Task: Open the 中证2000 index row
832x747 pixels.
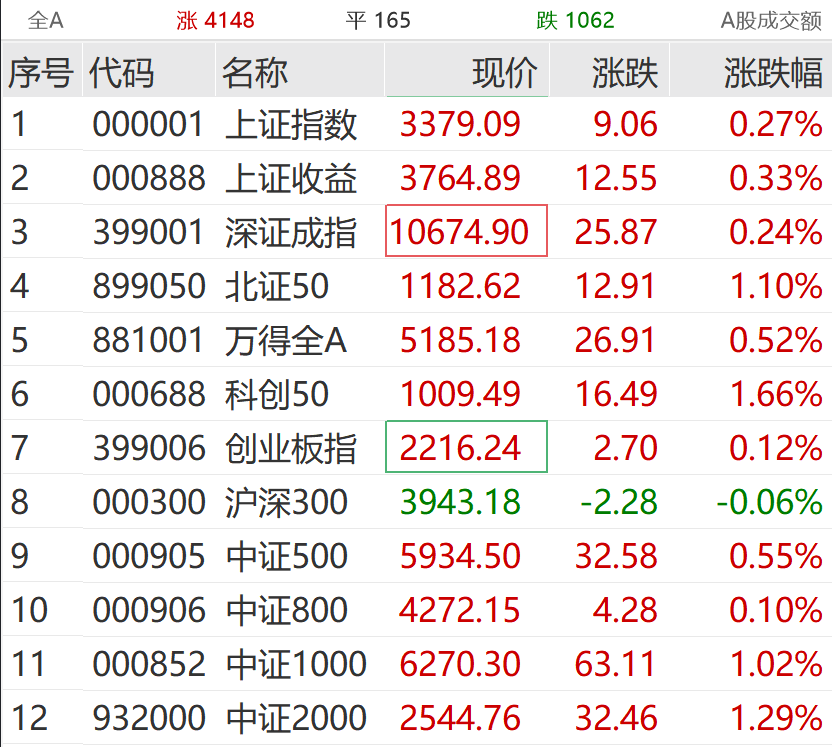Action: 295,718
